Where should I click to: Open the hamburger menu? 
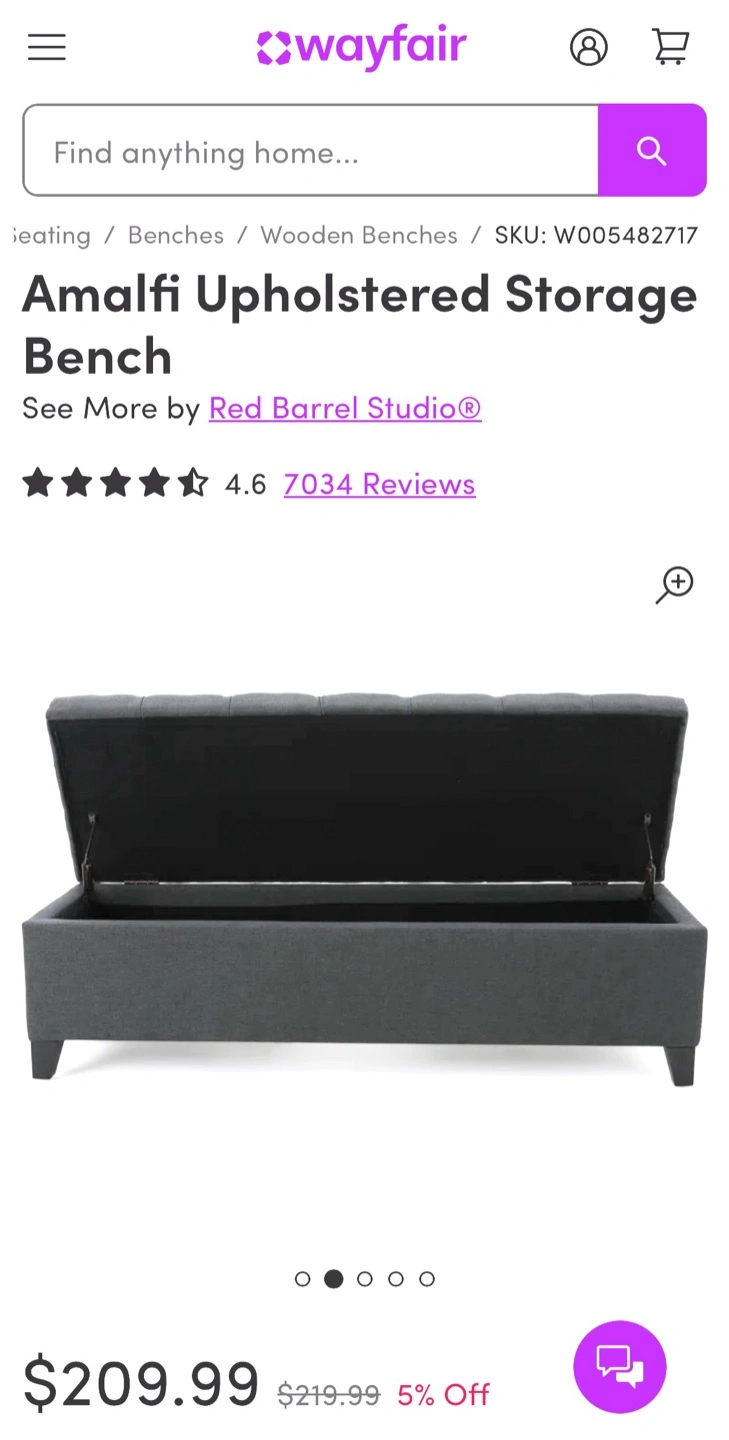click(x=46, y=47)
